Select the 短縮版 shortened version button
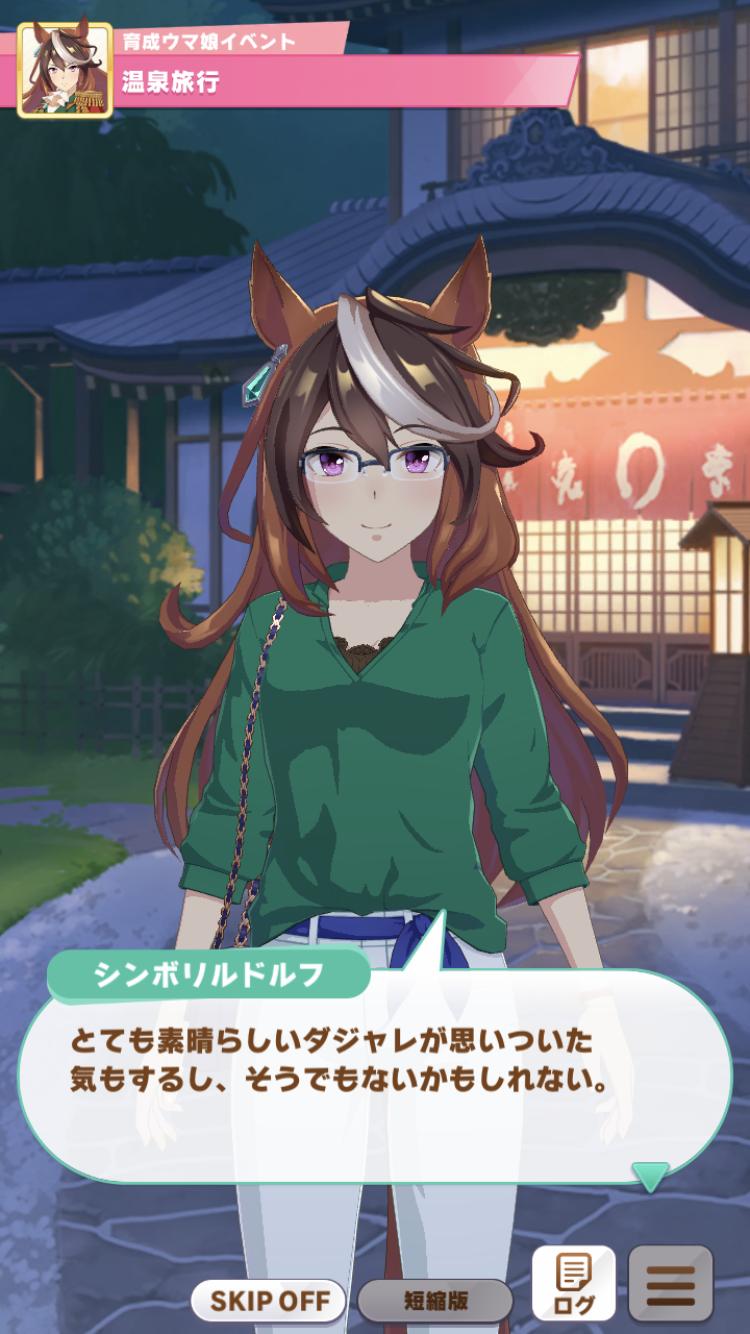Image resolution: width=750 pixels, height=1334 pixels. (435, 1301)
